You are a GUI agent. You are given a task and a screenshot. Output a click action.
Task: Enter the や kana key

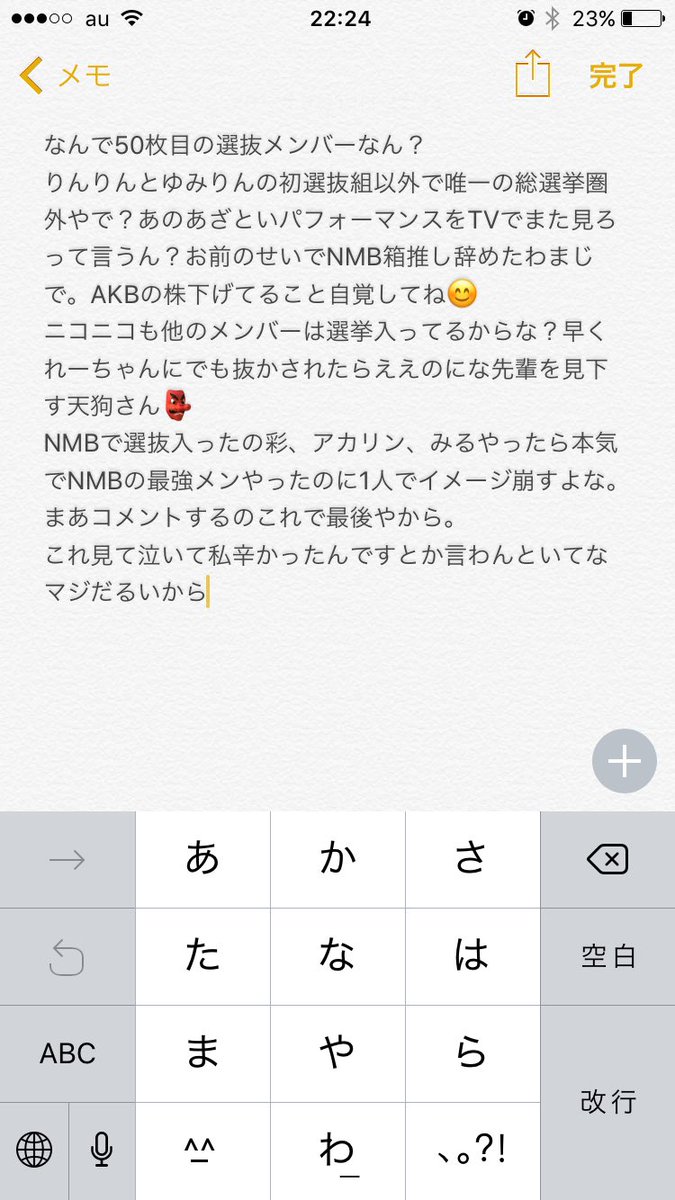coord(337,1053)
